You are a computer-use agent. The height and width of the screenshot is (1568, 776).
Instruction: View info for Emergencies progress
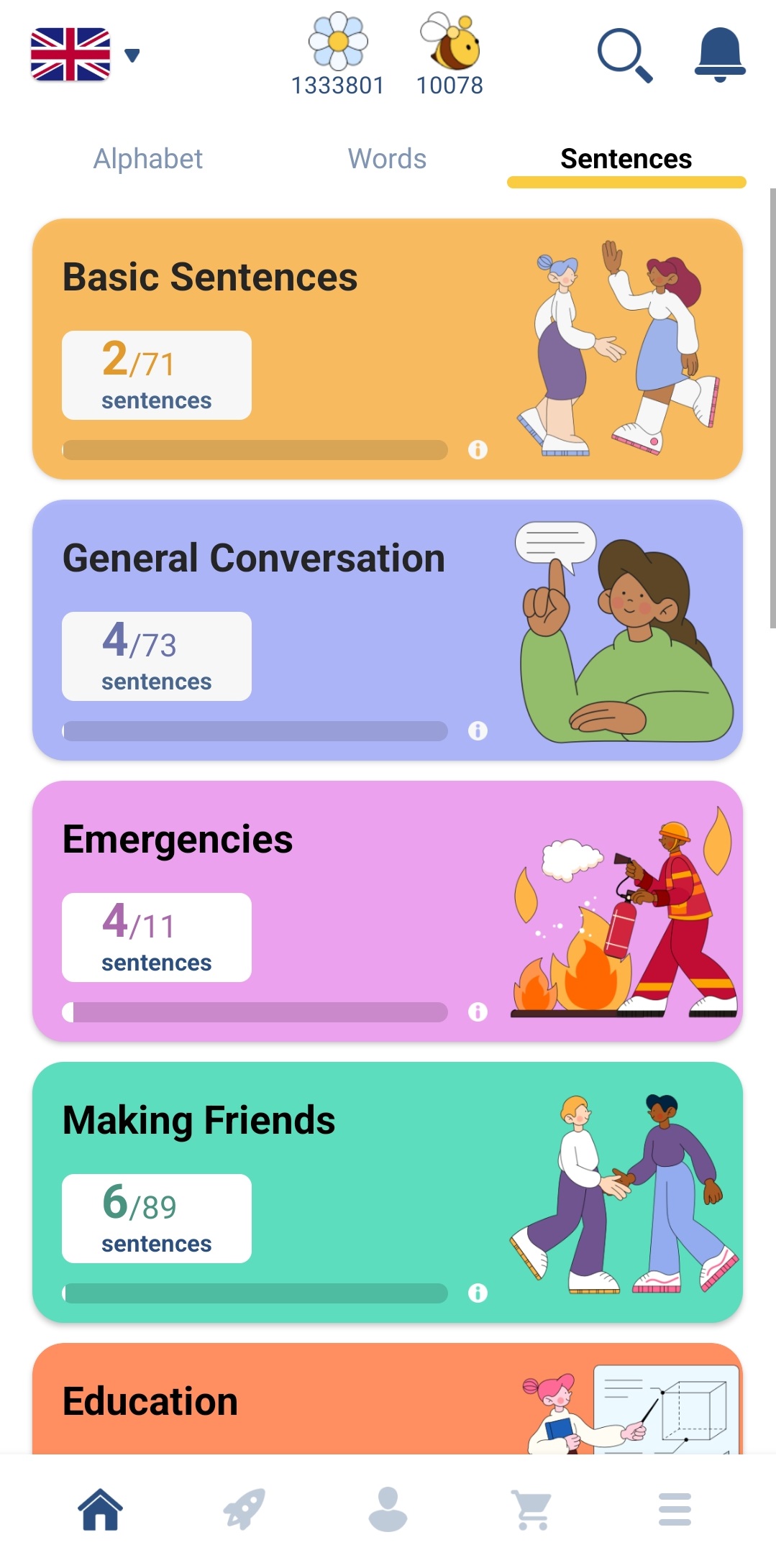(x=478, y=1012)
